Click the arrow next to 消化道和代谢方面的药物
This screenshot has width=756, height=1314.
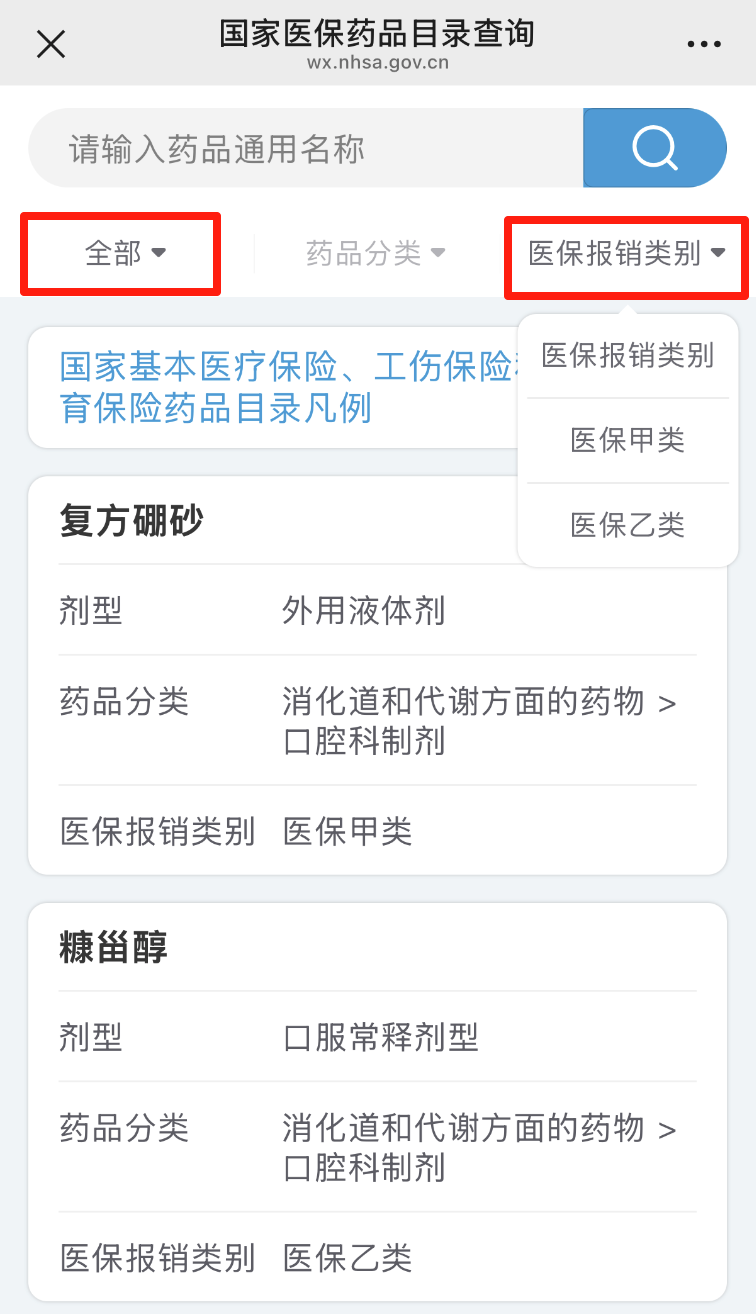point(670,702)
